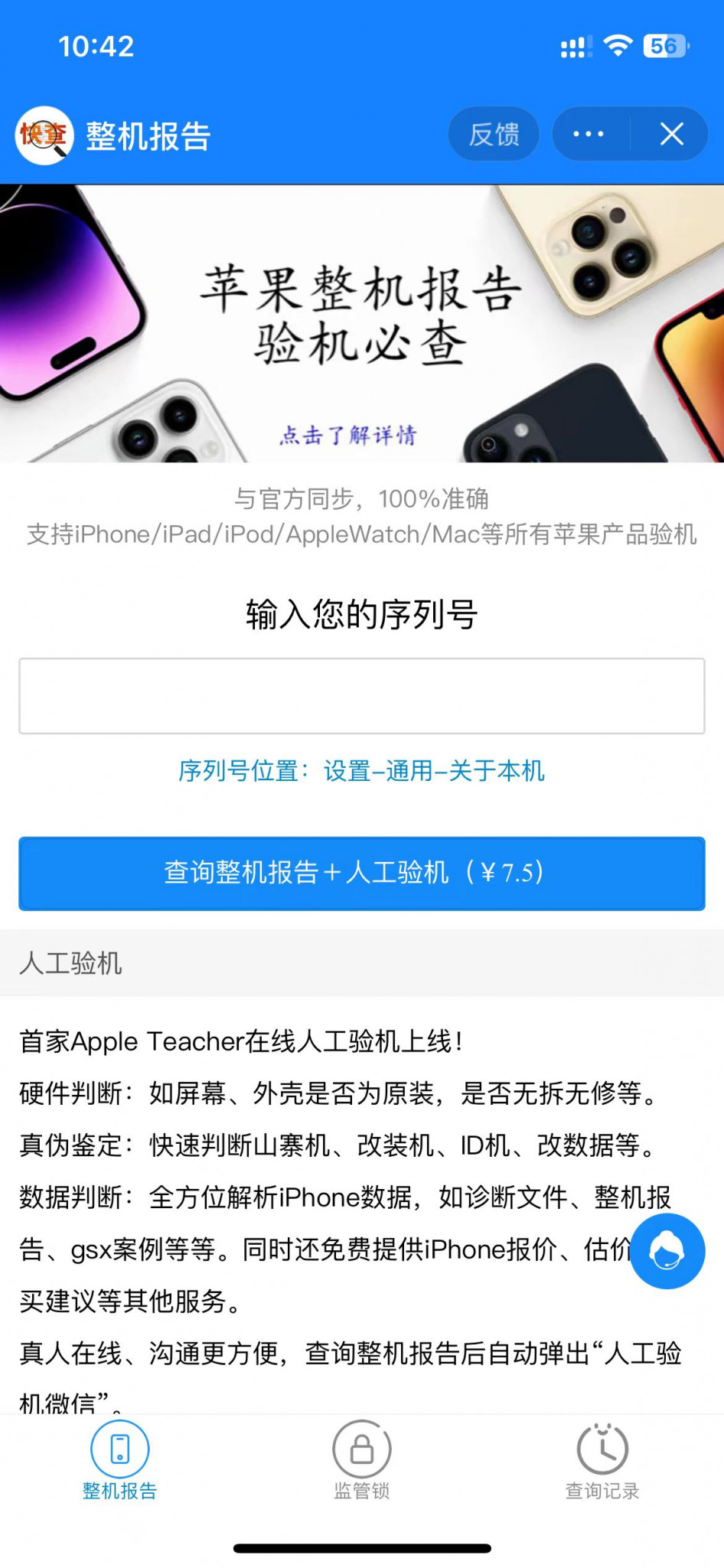Close the mini program
The image size is (724, 1568).
671,135
